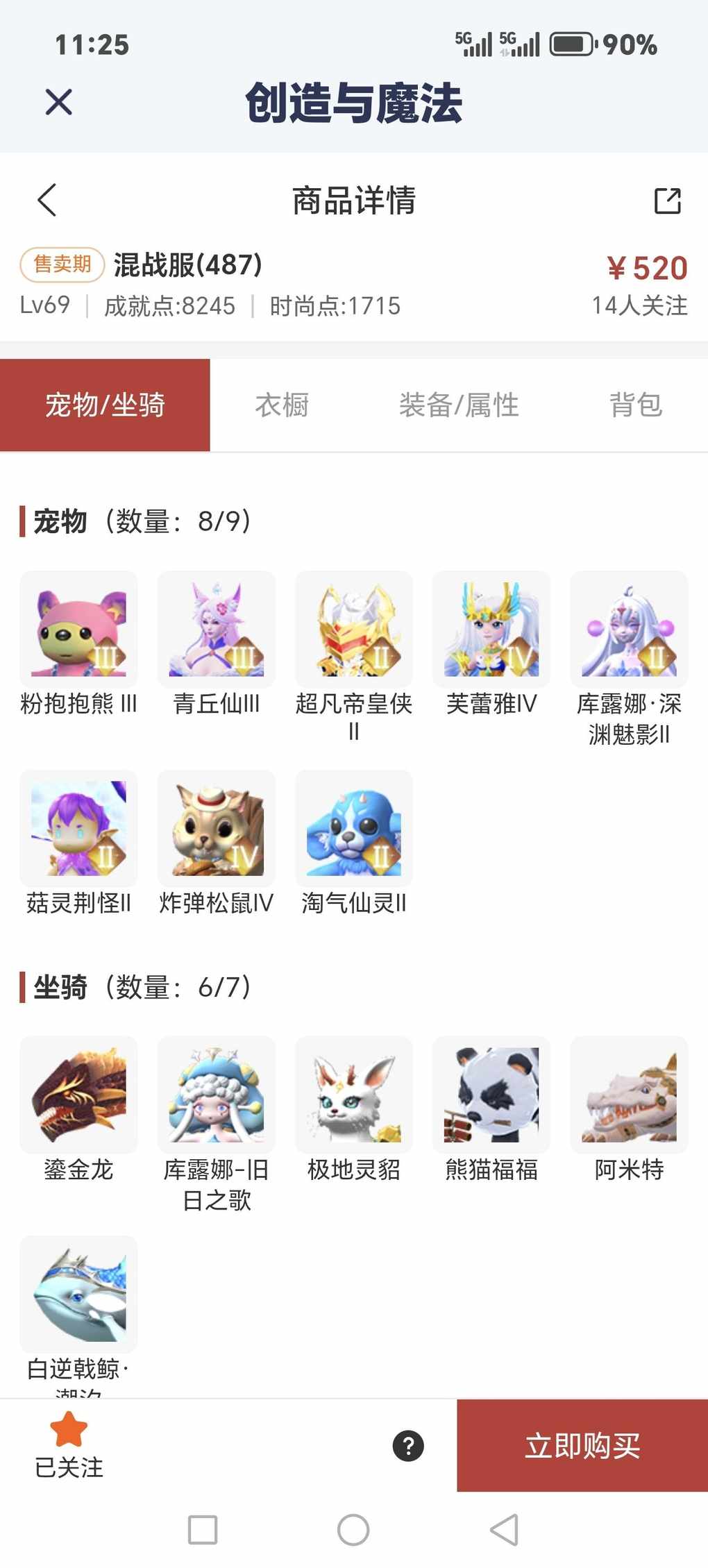
Task: Open pet 超凡帝皇侠 II
Action: point(353,629)
